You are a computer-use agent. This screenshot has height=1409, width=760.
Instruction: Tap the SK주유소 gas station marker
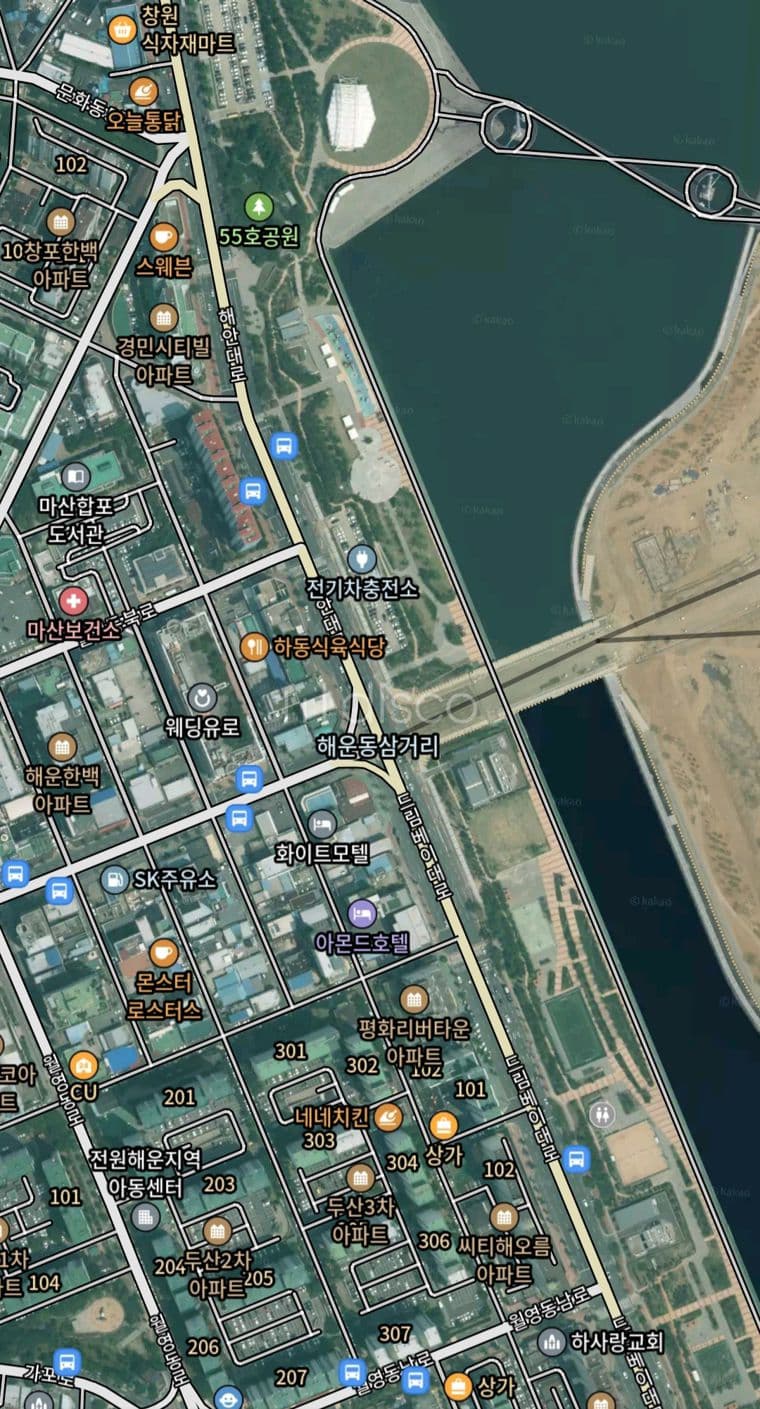click(x=115, y=880)
